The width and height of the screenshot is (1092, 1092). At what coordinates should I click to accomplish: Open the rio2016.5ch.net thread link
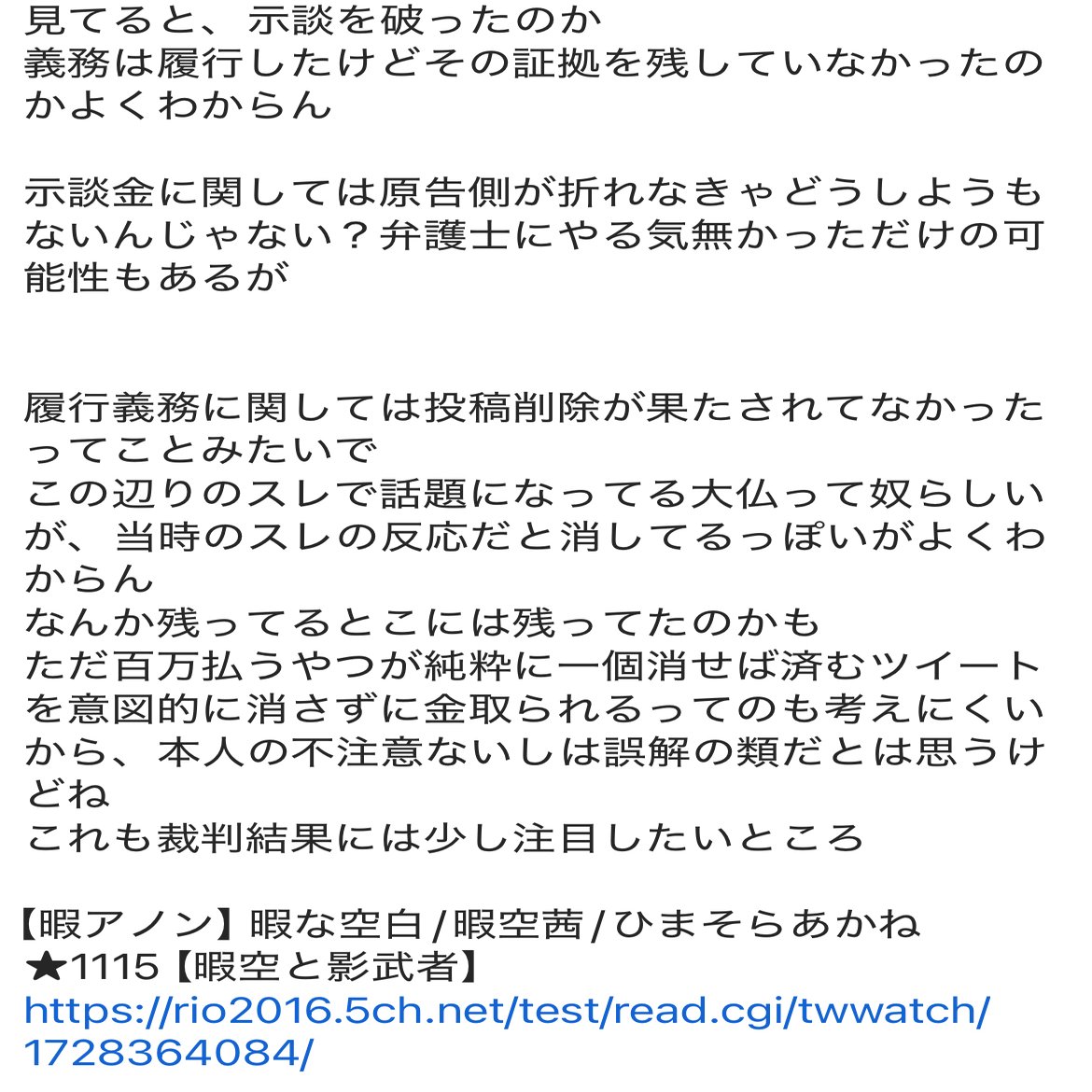point(504,1012)
